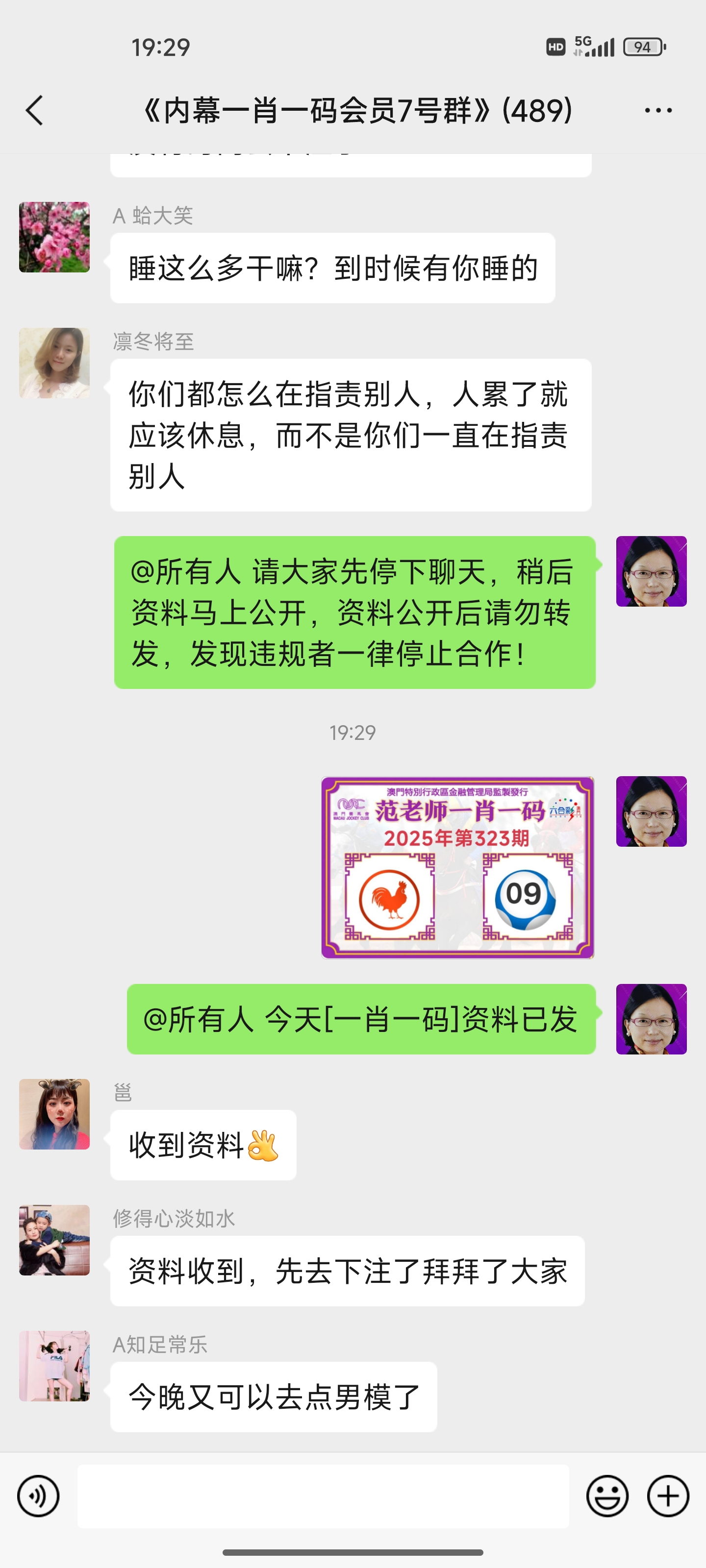The image size is (706, 1568).
Task: View avatar of A知足常乐
Action: 54,1366
